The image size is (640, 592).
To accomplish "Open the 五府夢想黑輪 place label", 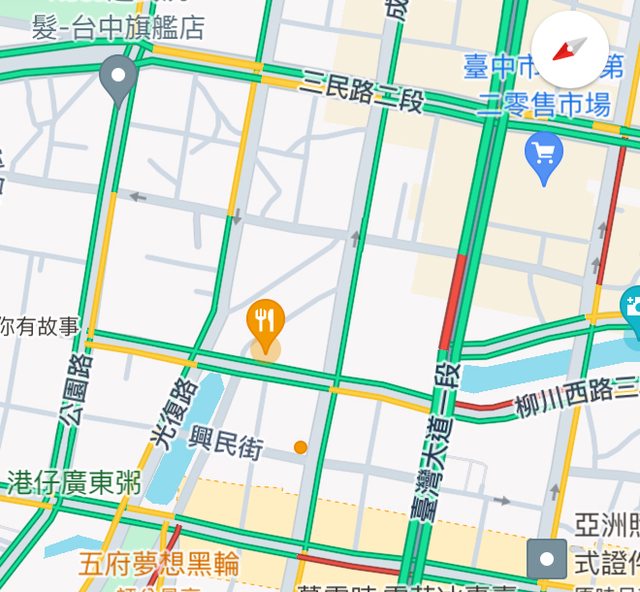I will point(160,564).
